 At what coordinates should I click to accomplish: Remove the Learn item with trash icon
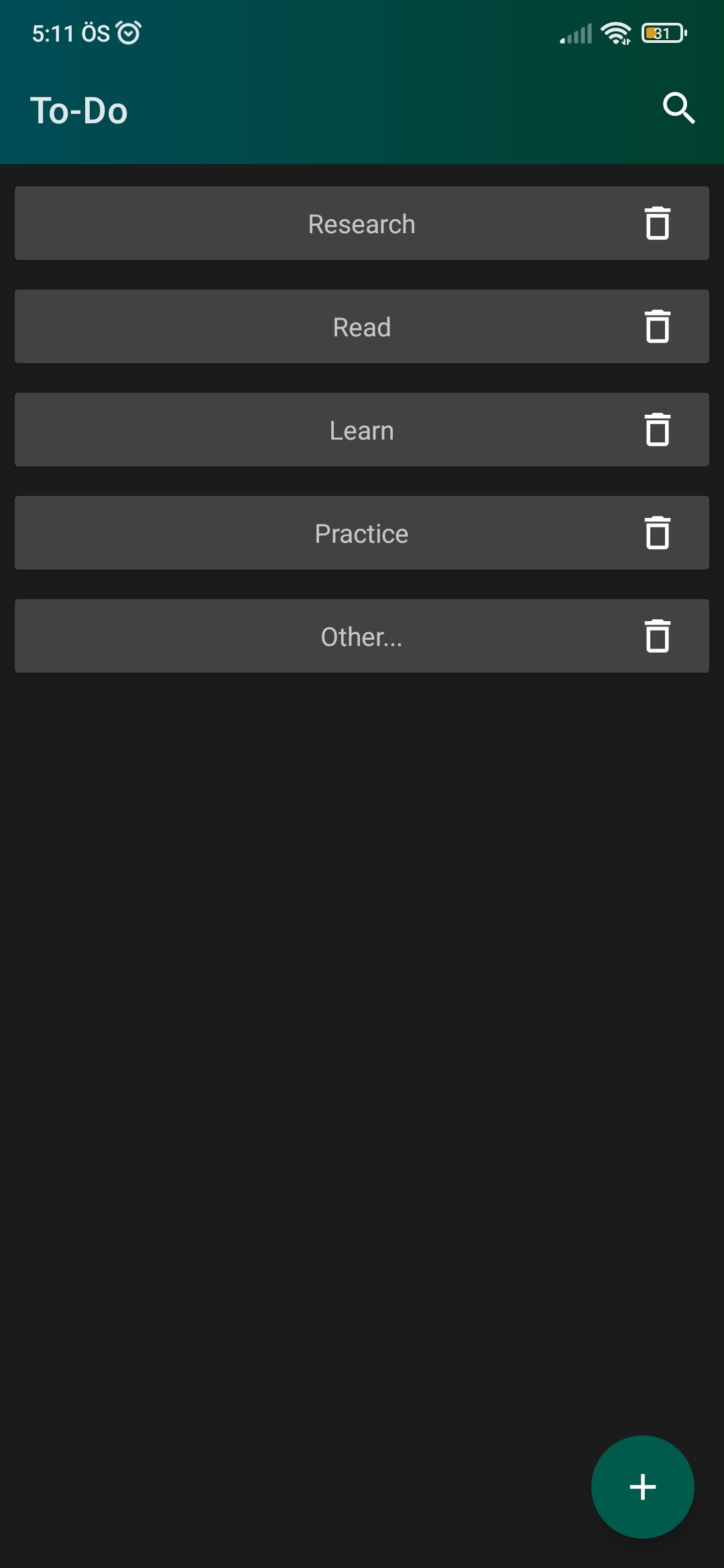(x=657, y=430)
